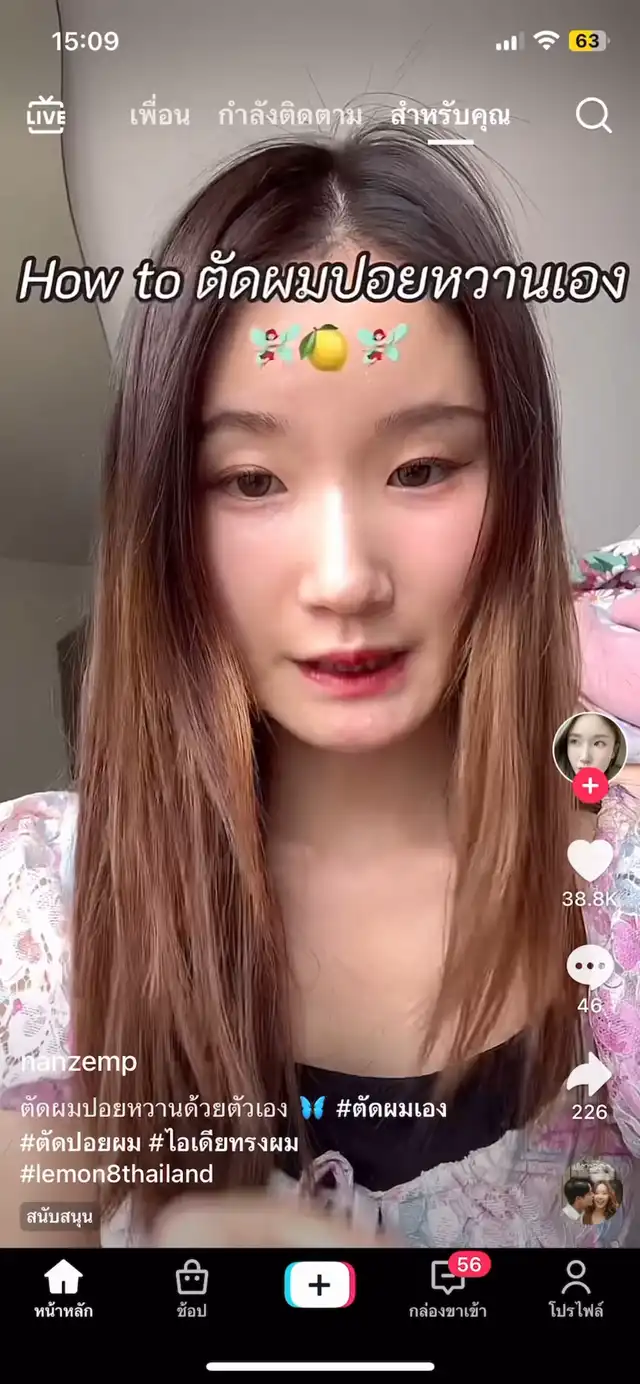Select the สำหรับคุณ tab
The image size is (640, 1384).
[450, 116]
